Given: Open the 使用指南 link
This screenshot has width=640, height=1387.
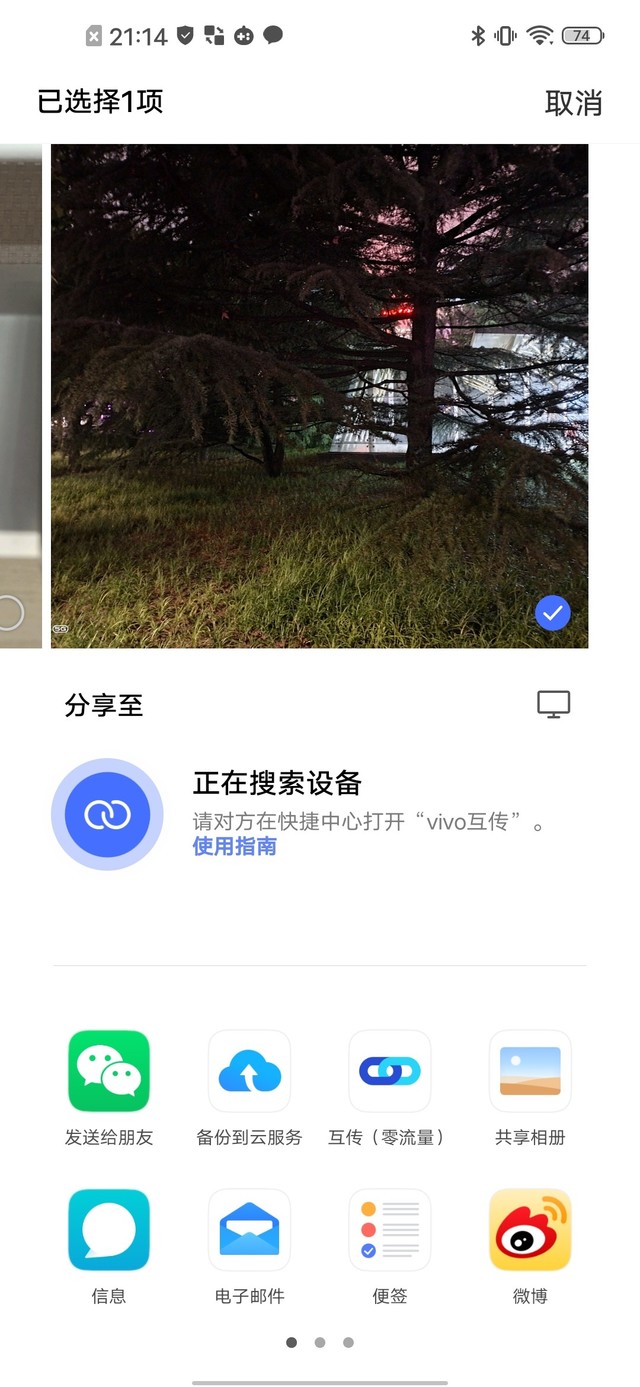Looking at the screenshot, I should point(234,847).
